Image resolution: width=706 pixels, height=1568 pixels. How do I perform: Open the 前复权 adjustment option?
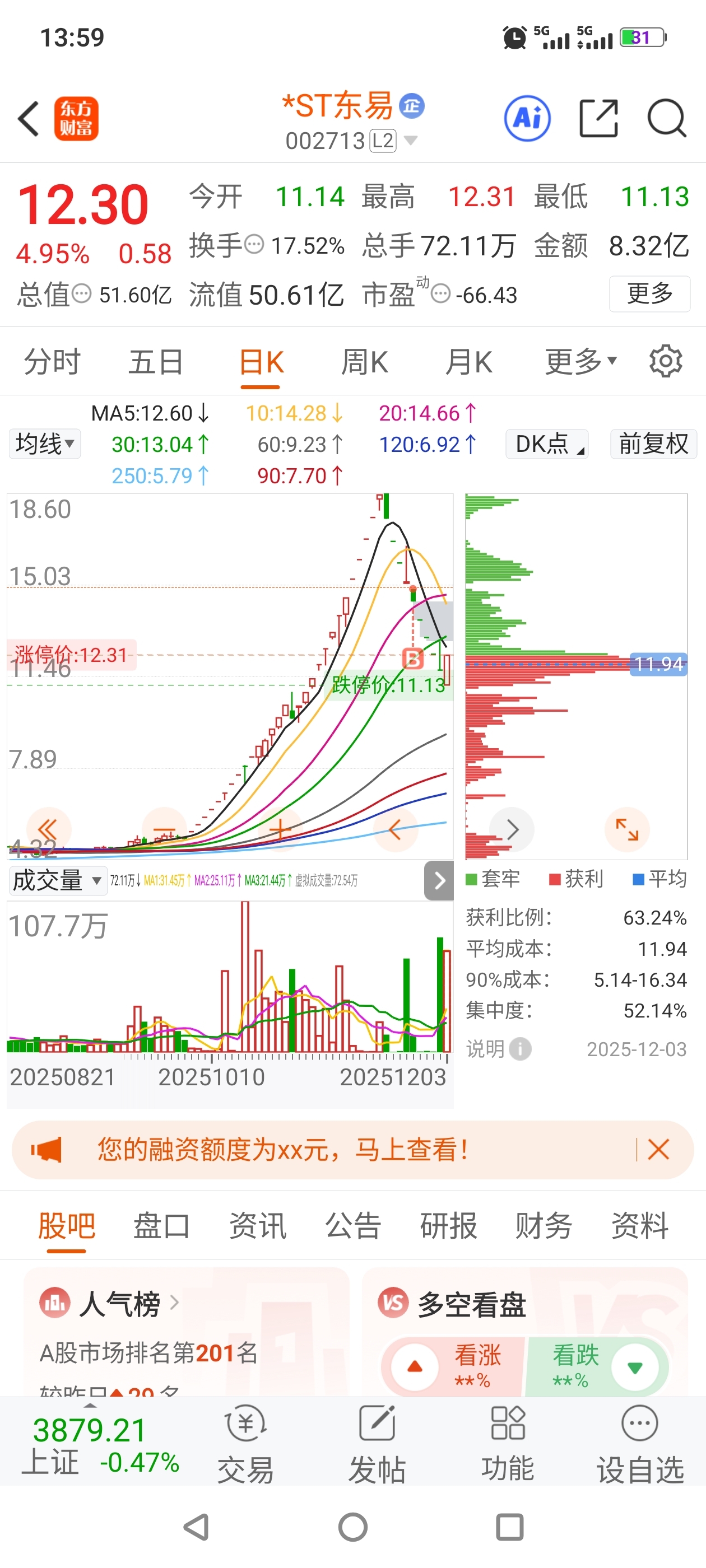click(653, 444)
